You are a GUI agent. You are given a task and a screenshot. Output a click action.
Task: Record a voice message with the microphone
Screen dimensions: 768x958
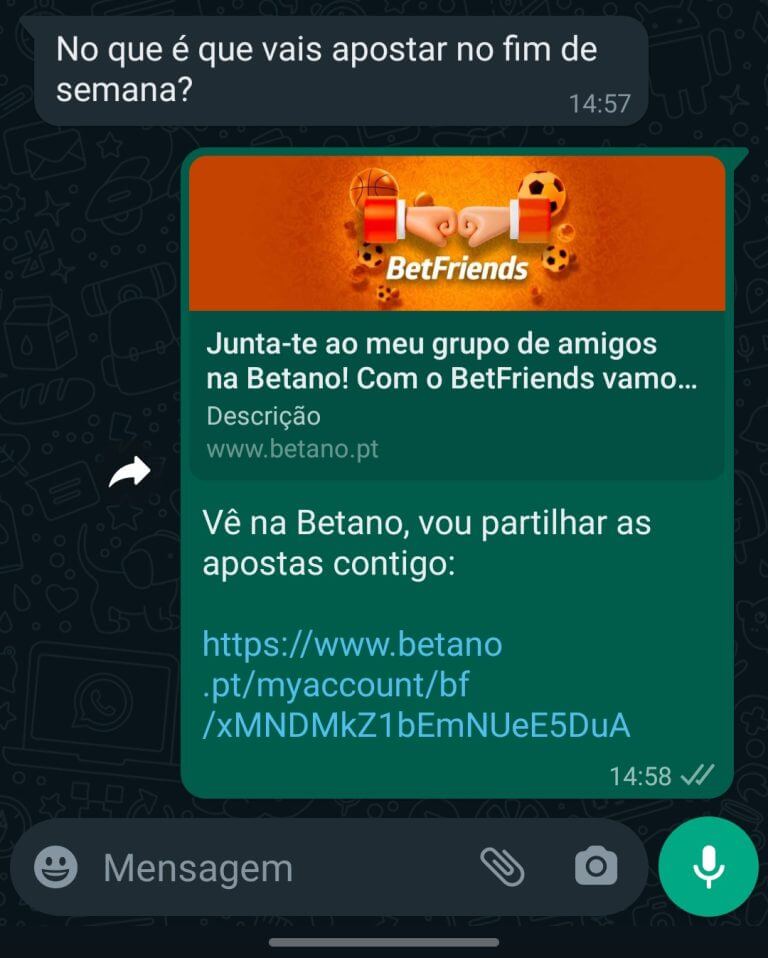click(x=708, y=866)
